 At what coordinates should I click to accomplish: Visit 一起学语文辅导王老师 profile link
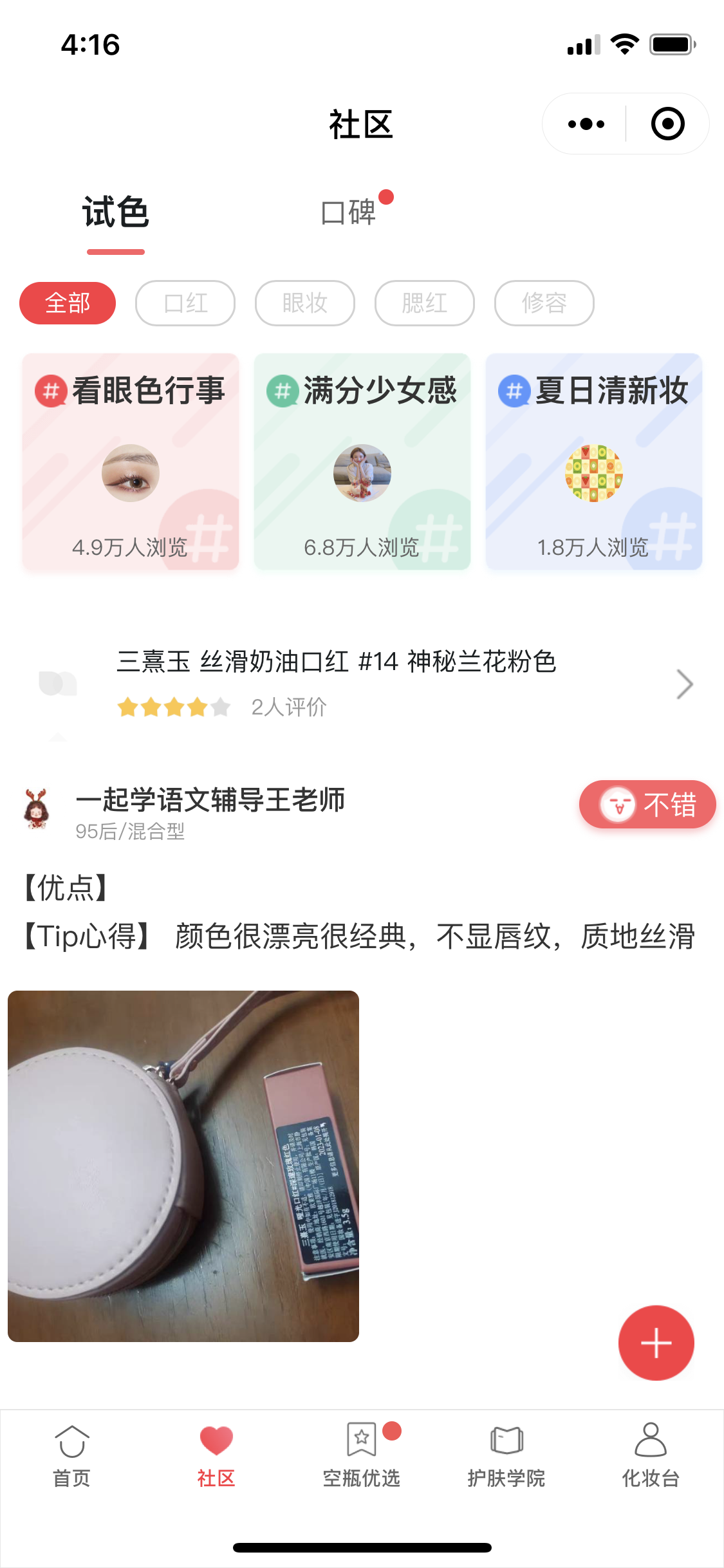pyautogui.click(x=210, y=799)
